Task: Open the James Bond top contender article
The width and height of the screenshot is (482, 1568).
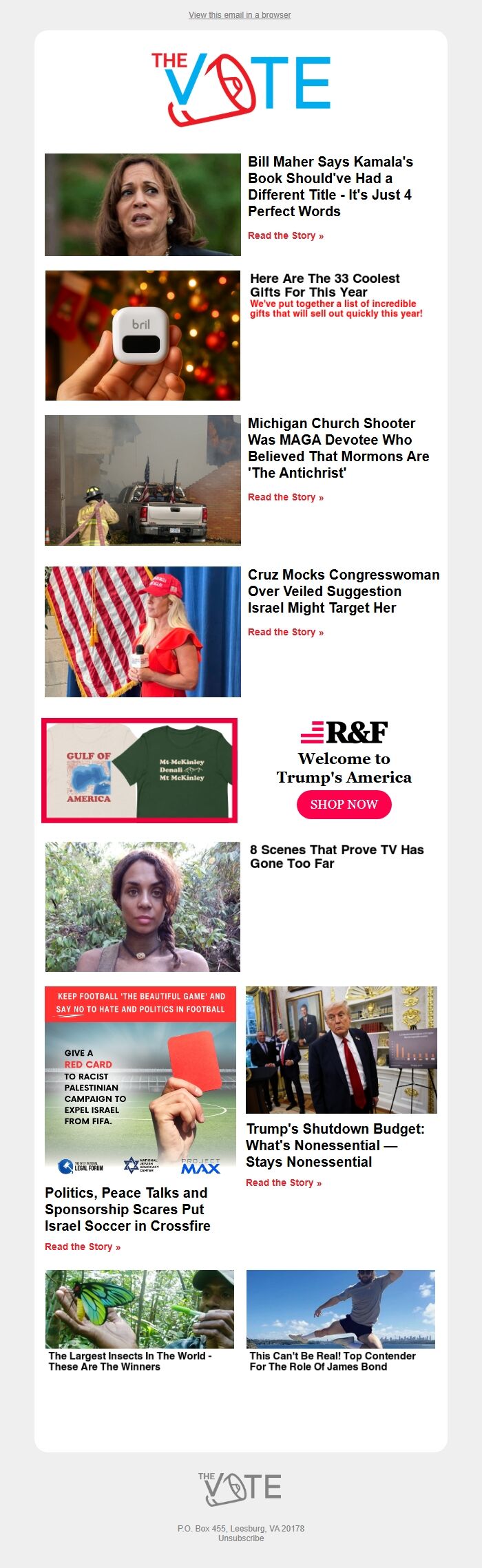Action: coord(332,1361)
